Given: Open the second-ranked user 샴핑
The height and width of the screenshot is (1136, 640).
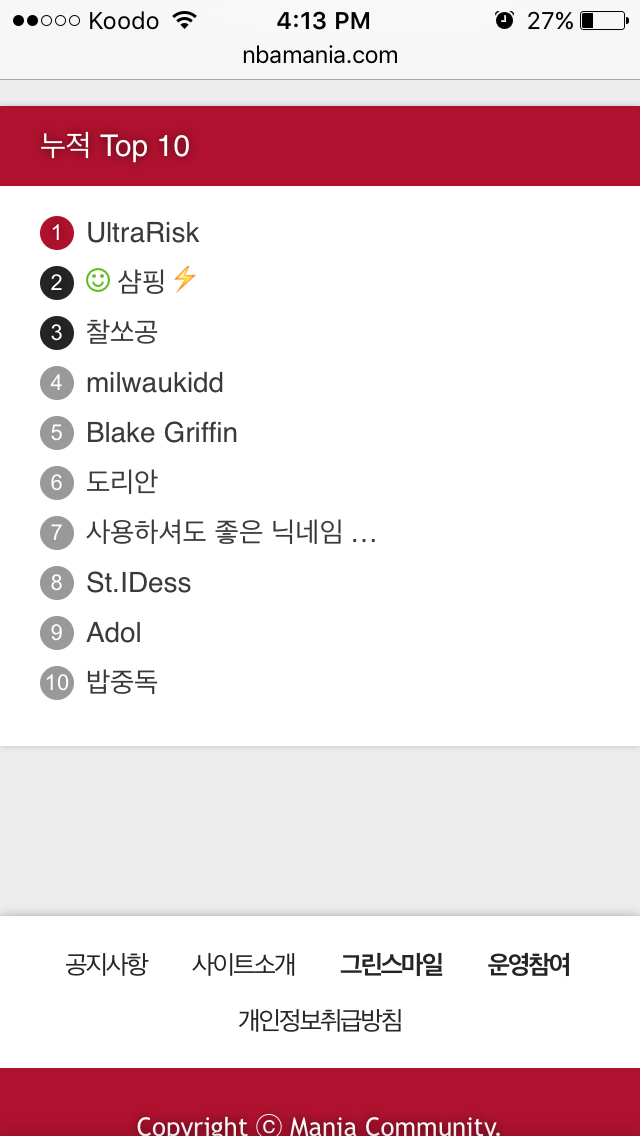Looking at the screenshot, I should (x=141, y=282).
